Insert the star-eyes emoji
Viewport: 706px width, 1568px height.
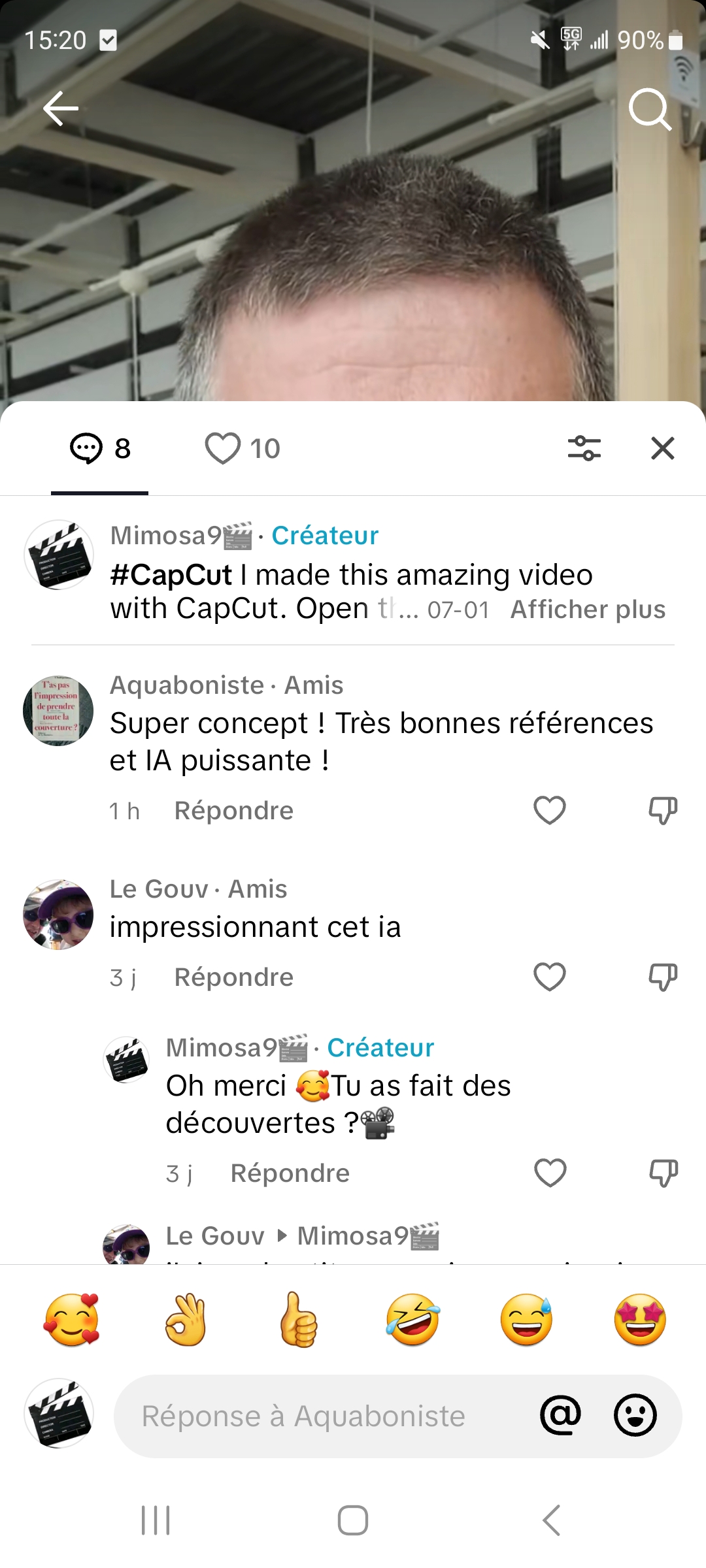pyautogui.click(x=640, y=1320)
